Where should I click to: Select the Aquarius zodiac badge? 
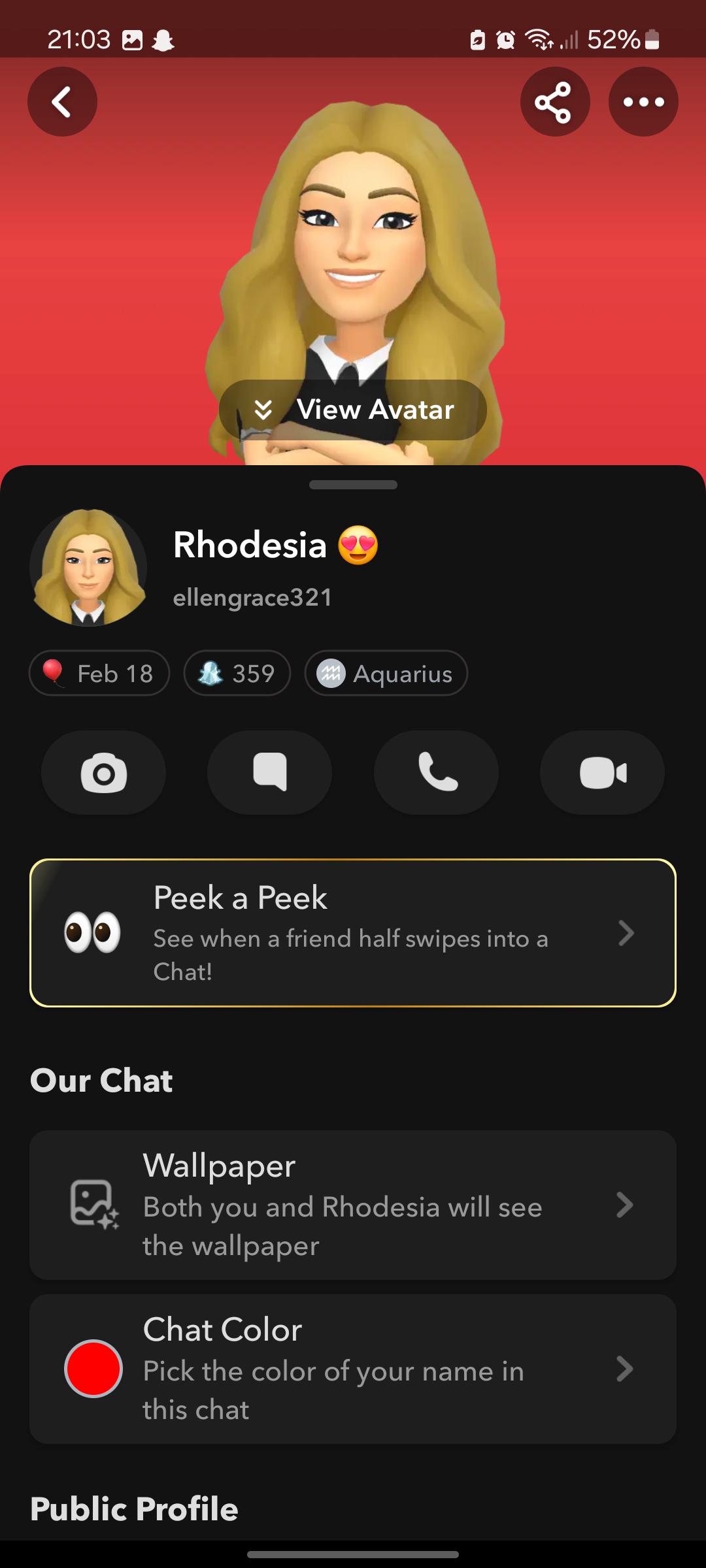(x=386, y=673)
